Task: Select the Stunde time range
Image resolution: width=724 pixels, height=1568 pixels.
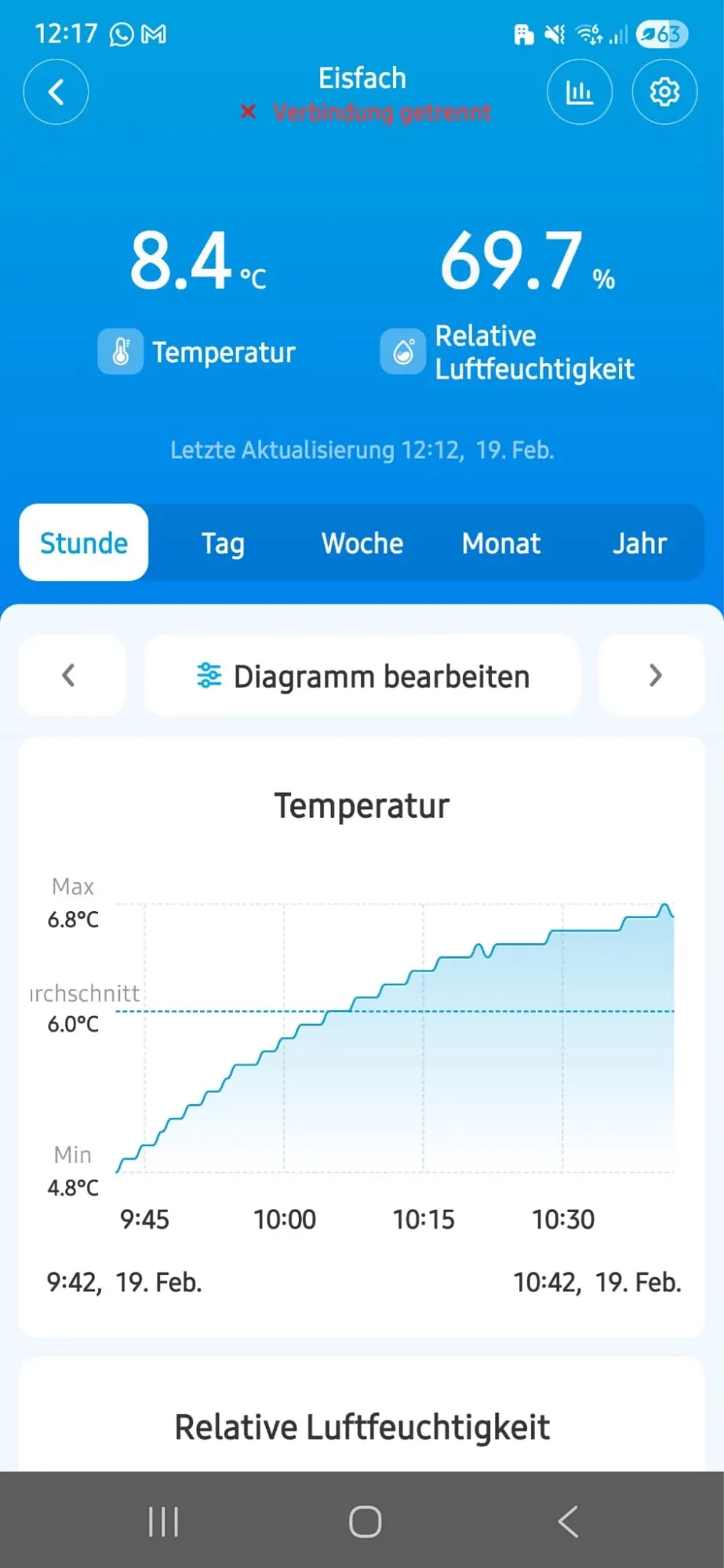Action: (84, 543)
